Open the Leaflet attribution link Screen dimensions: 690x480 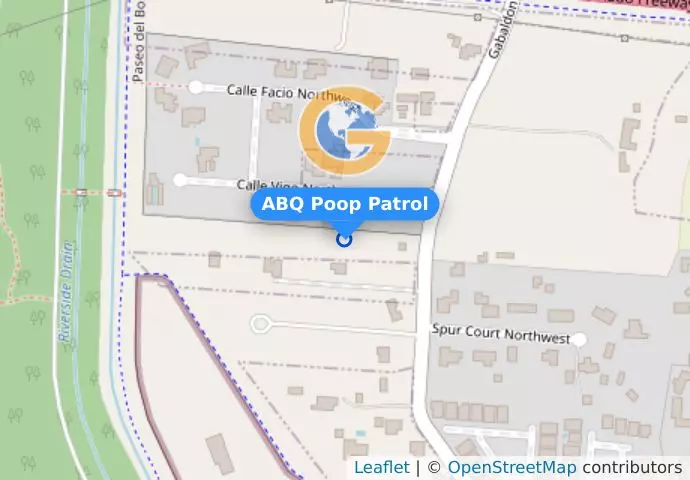point(381,467)
